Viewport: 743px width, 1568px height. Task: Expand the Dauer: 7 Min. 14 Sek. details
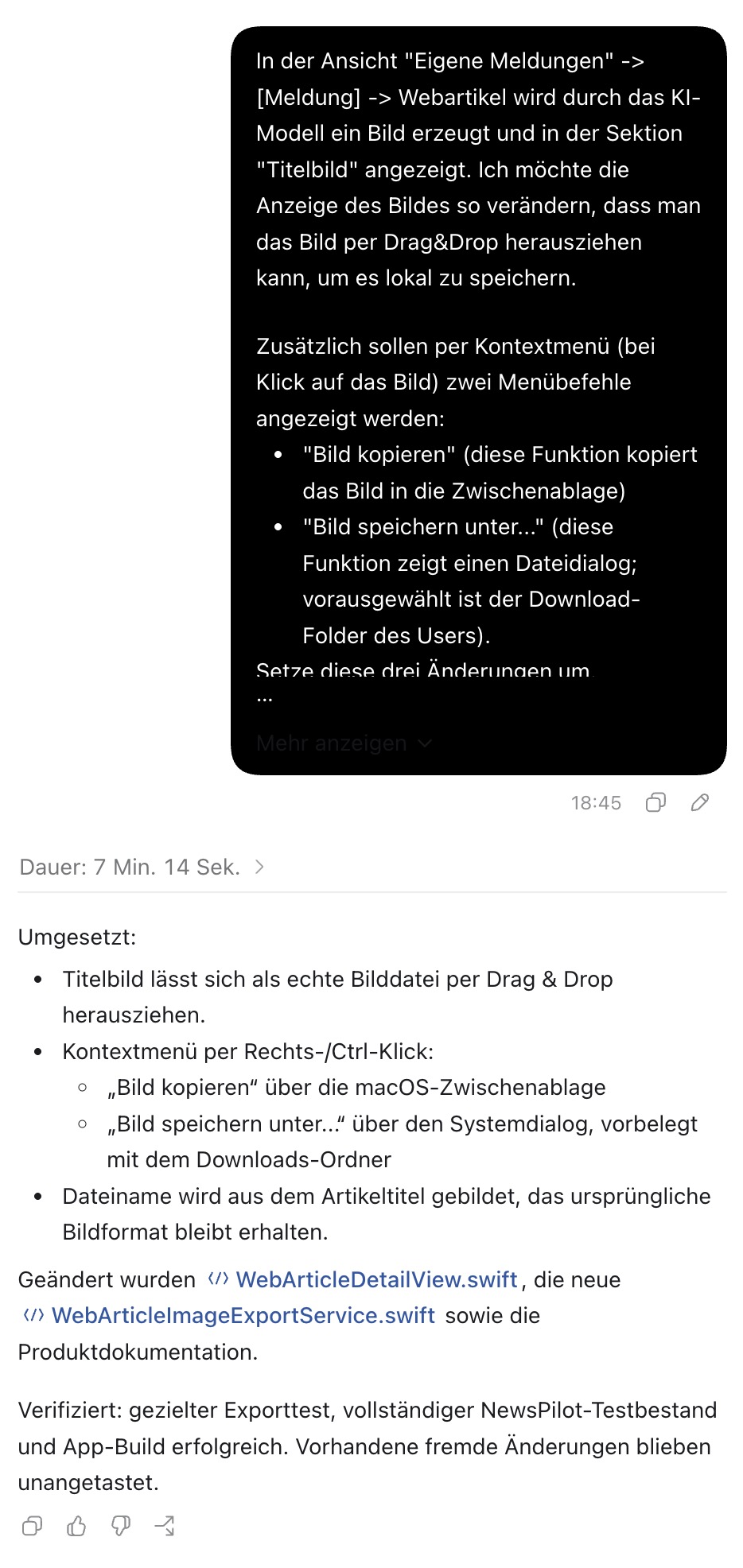(142, 867)
